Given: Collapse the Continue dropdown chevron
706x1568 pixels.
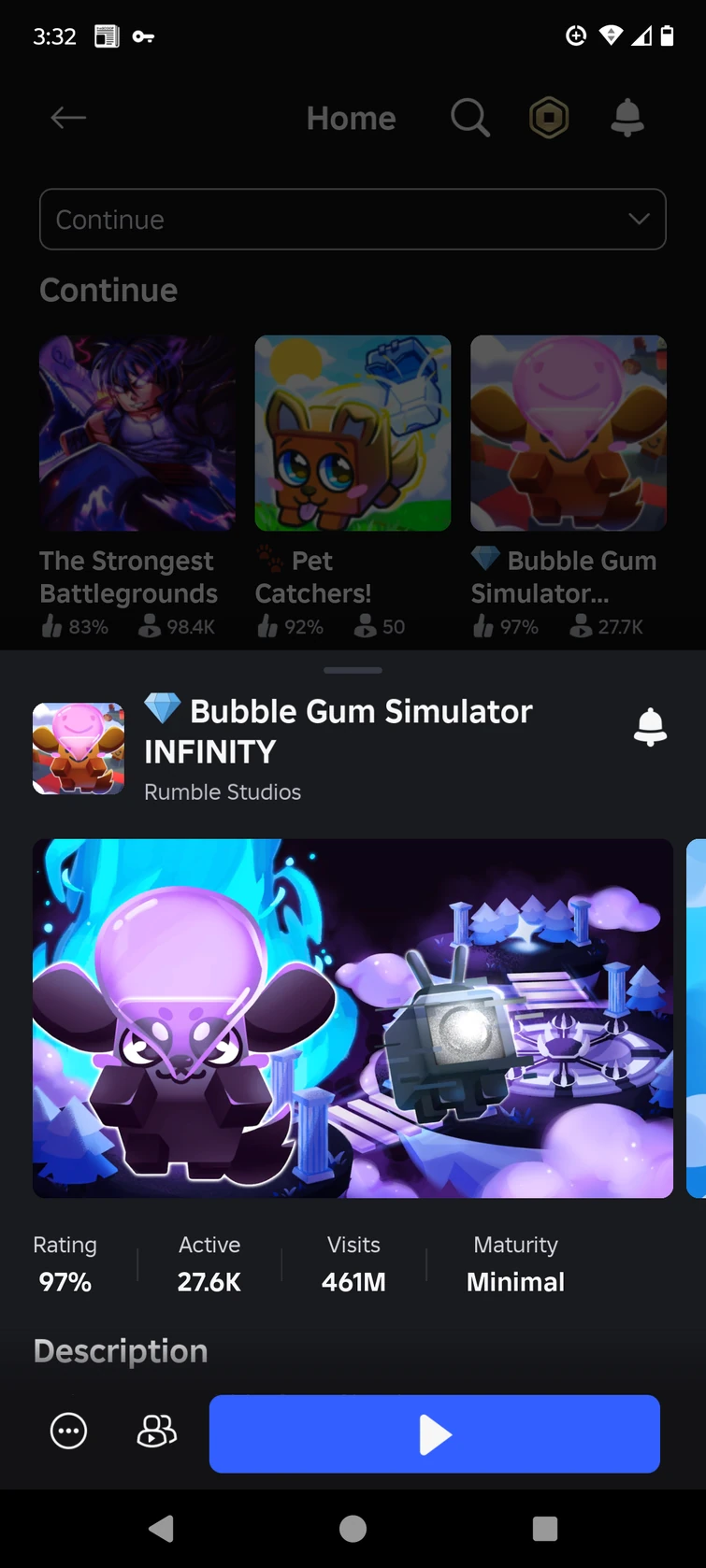Looking at the screenshot, I should tap(640, 220).
